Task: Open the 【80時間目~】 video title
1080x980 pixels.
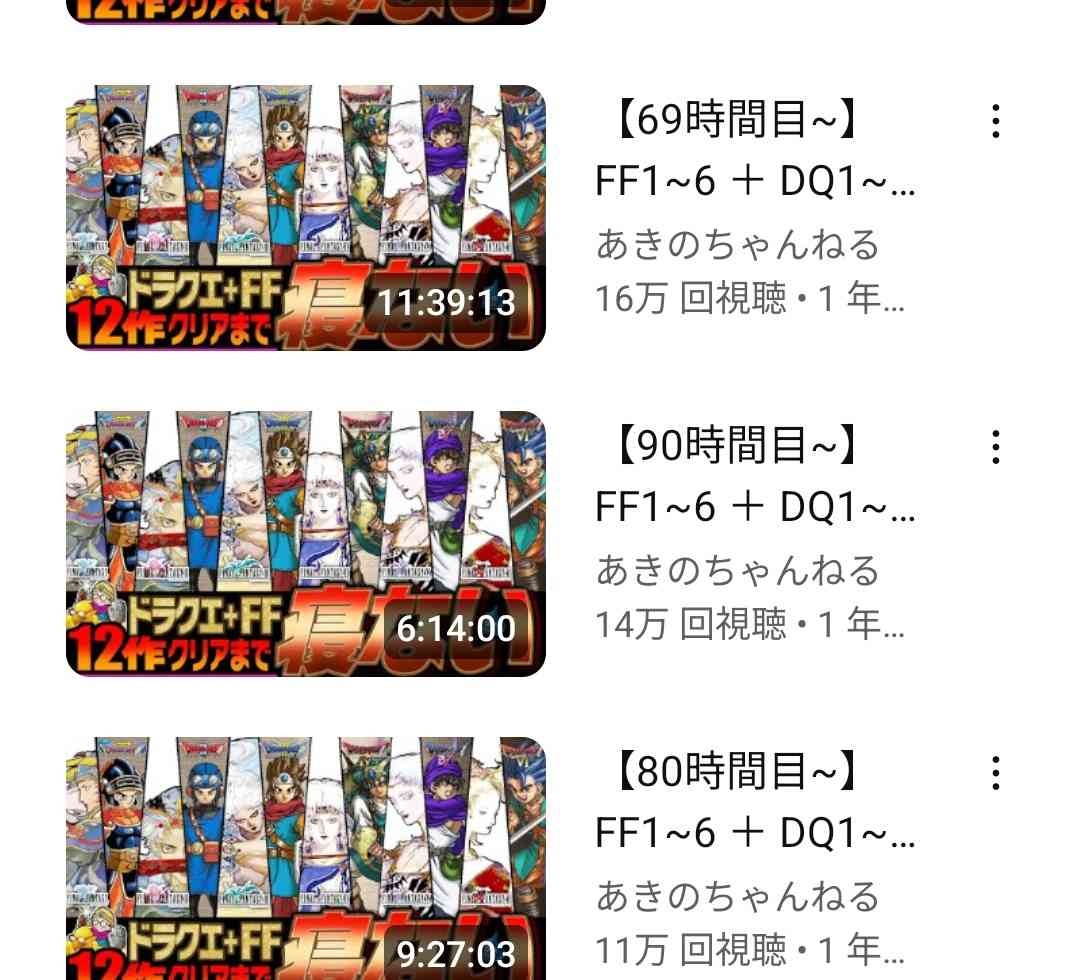Action: pyautogui.click(x=755, y=804)
